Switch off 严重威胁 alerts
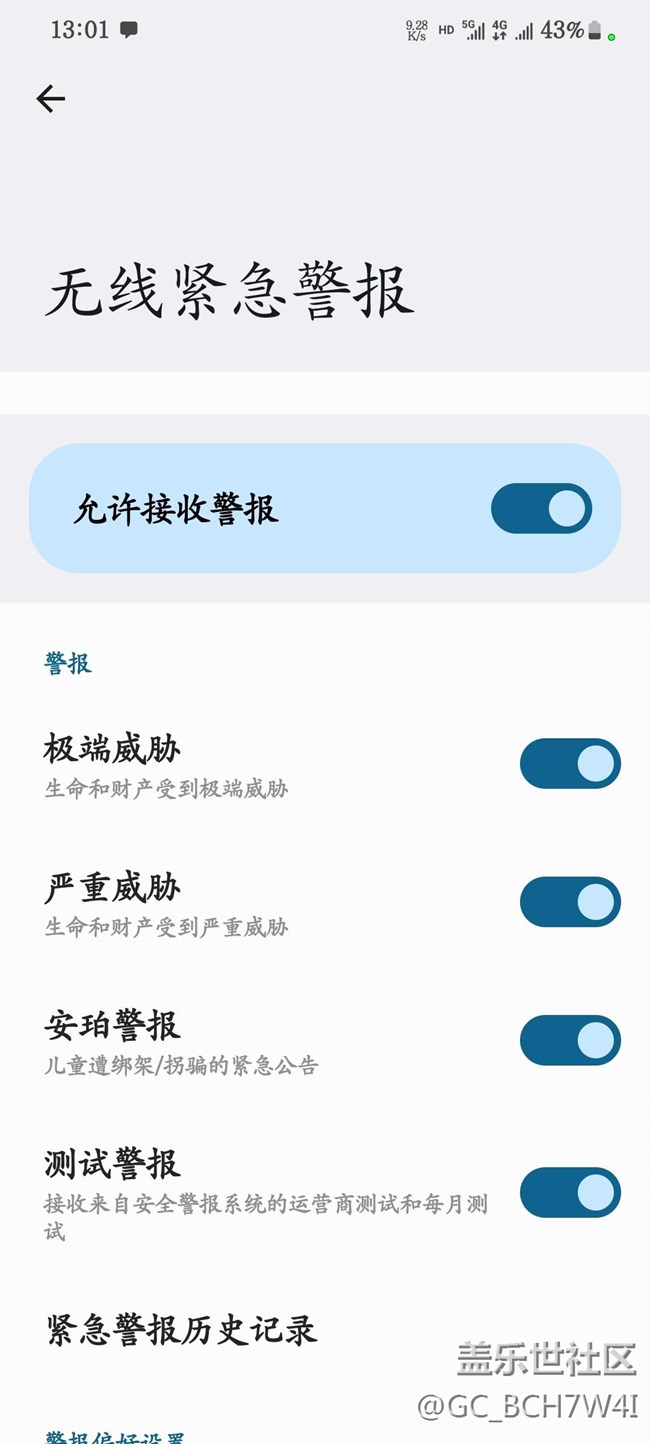650x1444 pixels. 570,902
